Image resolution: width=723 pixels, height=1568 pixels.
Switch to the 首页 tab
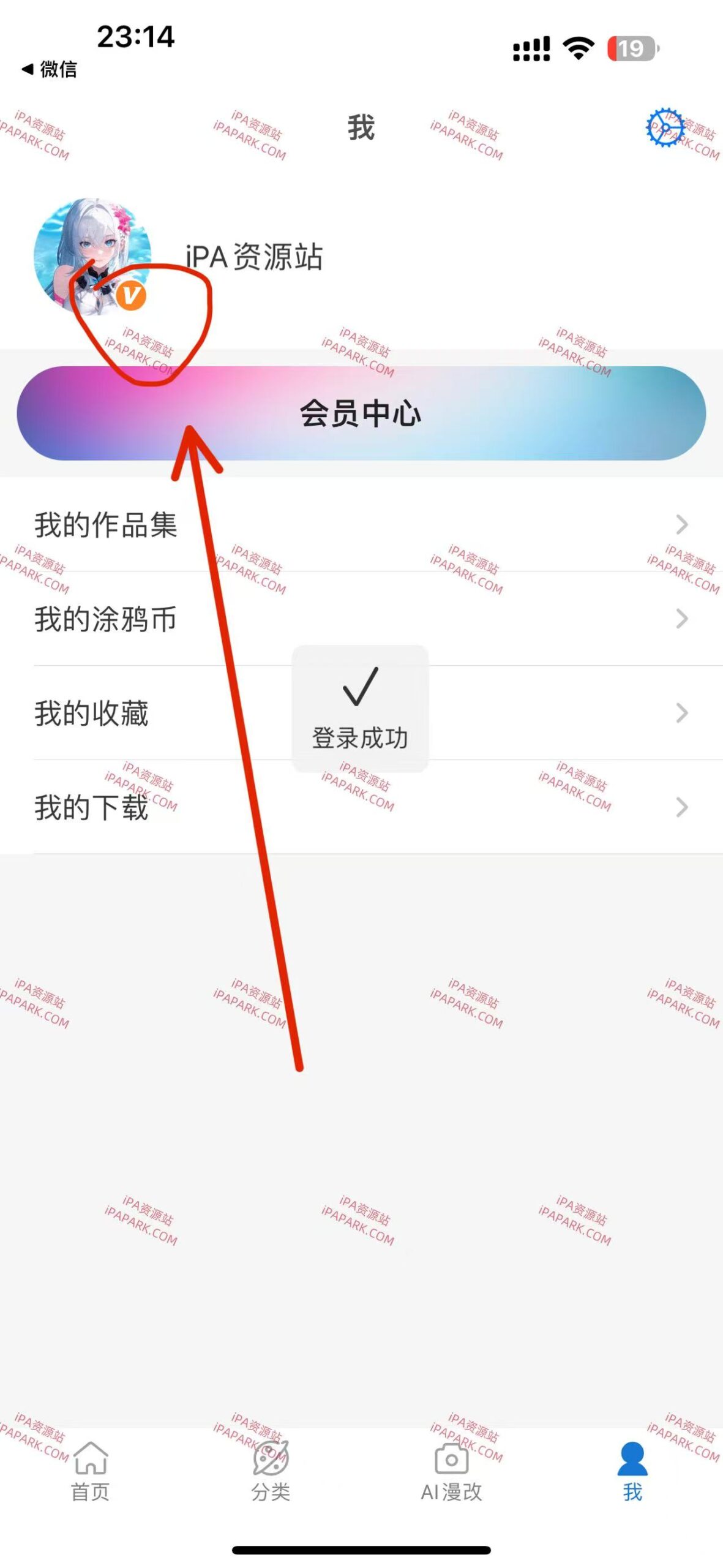(90, 1470)
